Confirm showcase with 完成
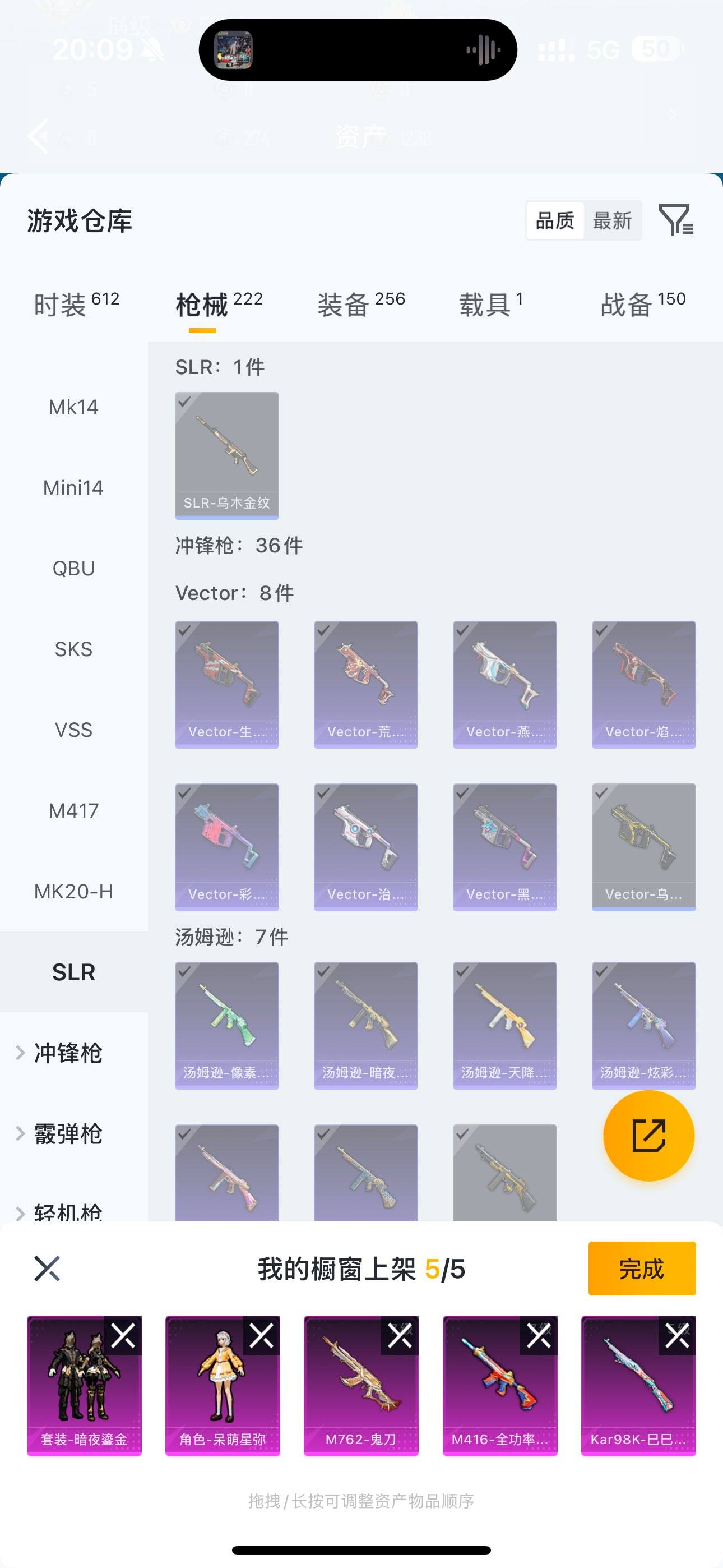The width and height of the screenshot is (723, 1568). pos(641,1269)
